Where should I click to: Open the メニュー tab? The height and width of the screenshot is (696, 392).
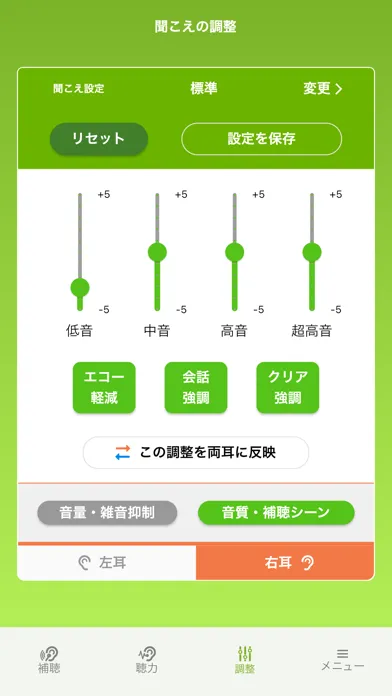coord(343,660)
